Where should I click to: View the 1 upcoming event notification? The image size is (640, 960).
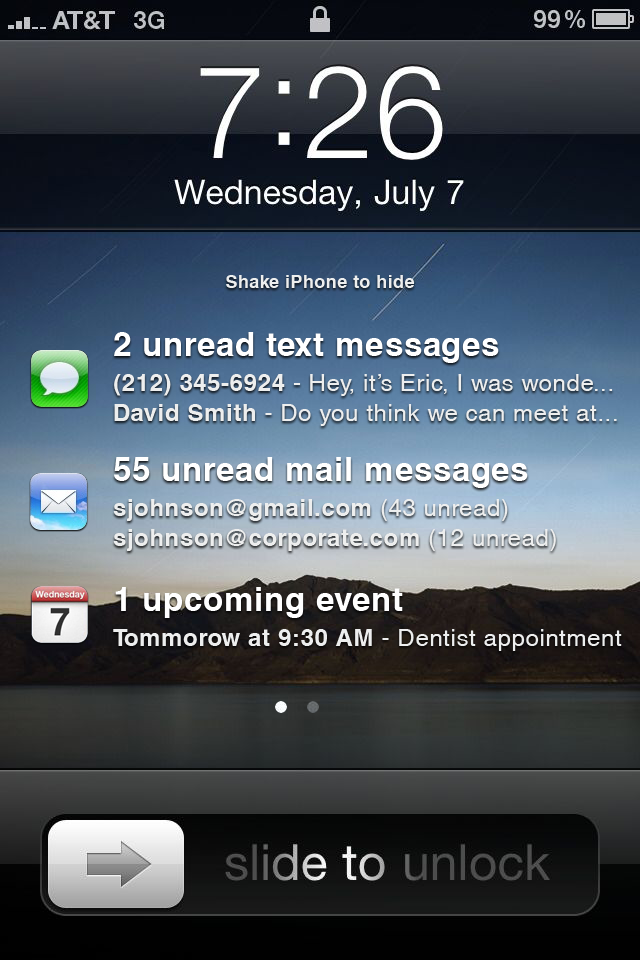click(x=258, y=600)
